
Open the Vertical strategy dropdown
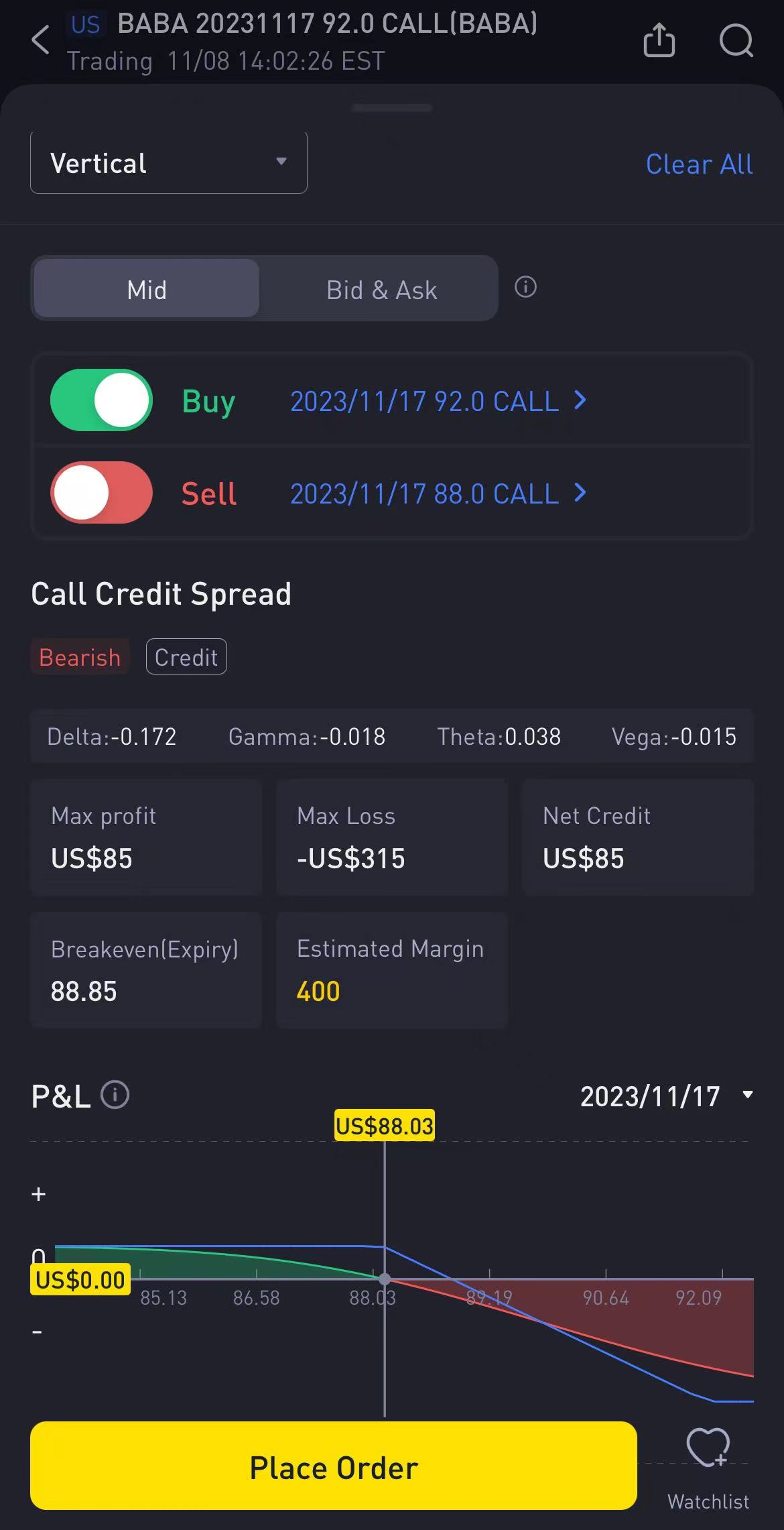(169, 163)
